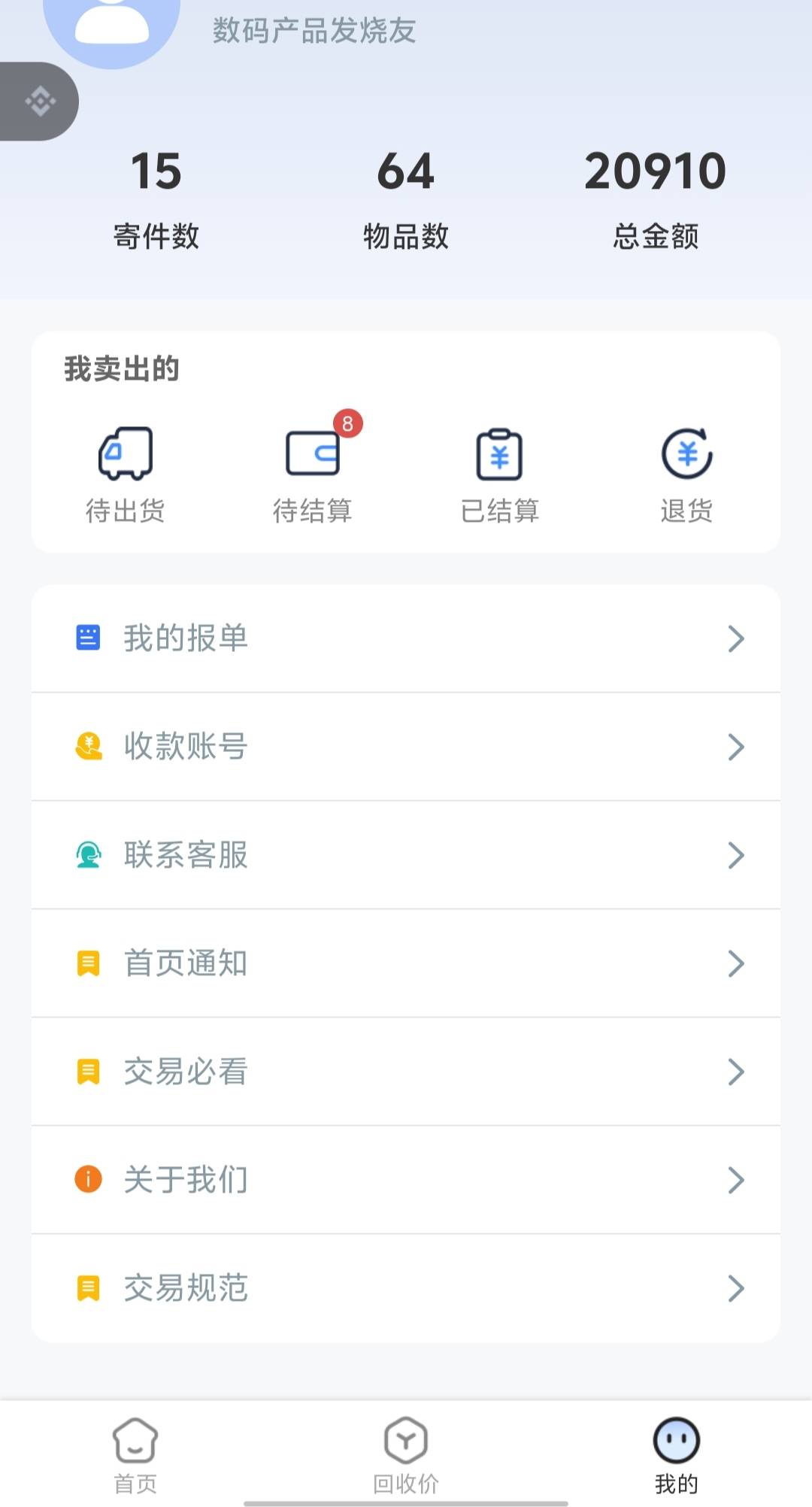This screenshot has width=812, height=1507.
Task: View 已结算 settled orders
Action: coord(499,475)
